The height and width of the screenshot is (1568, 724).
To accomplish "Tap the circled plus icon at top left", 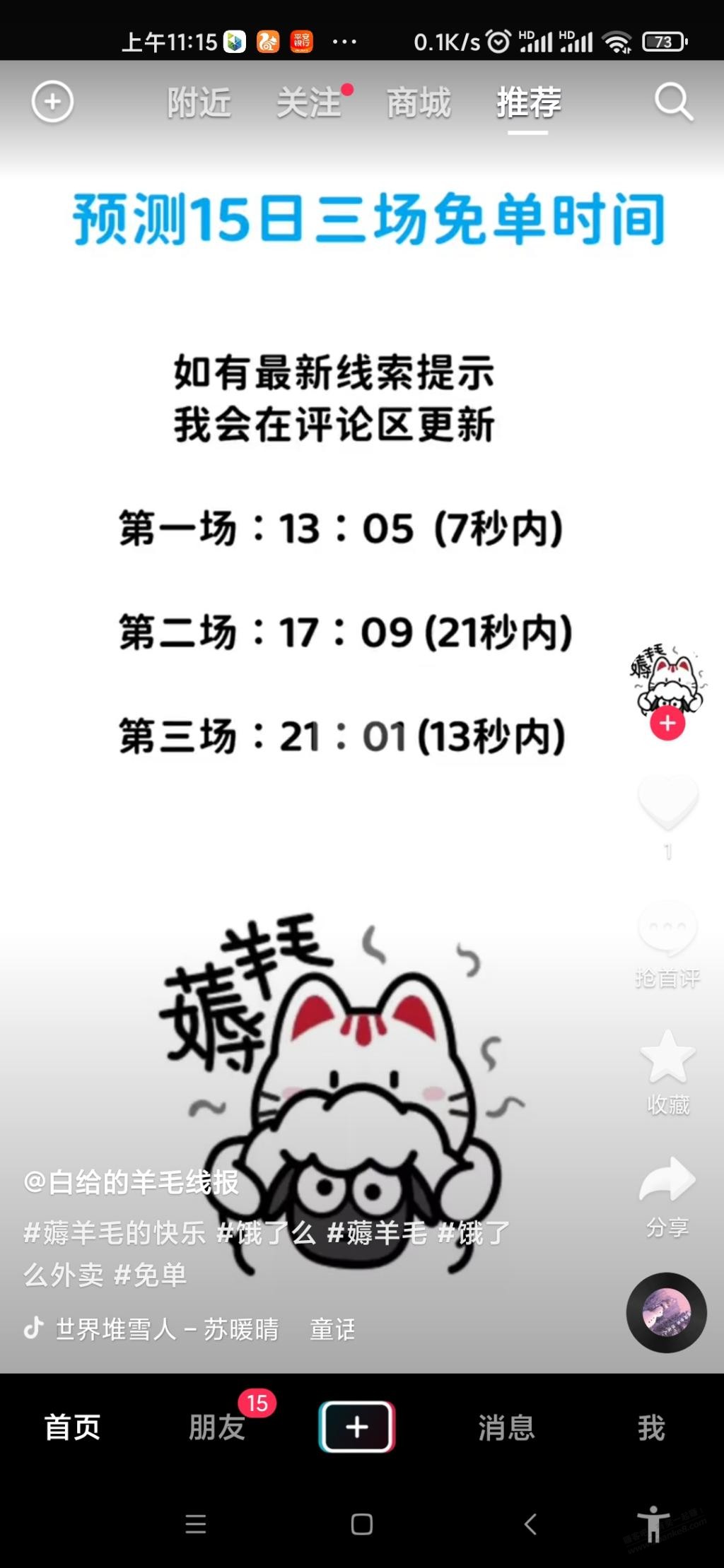I will [x=52, y=102].
